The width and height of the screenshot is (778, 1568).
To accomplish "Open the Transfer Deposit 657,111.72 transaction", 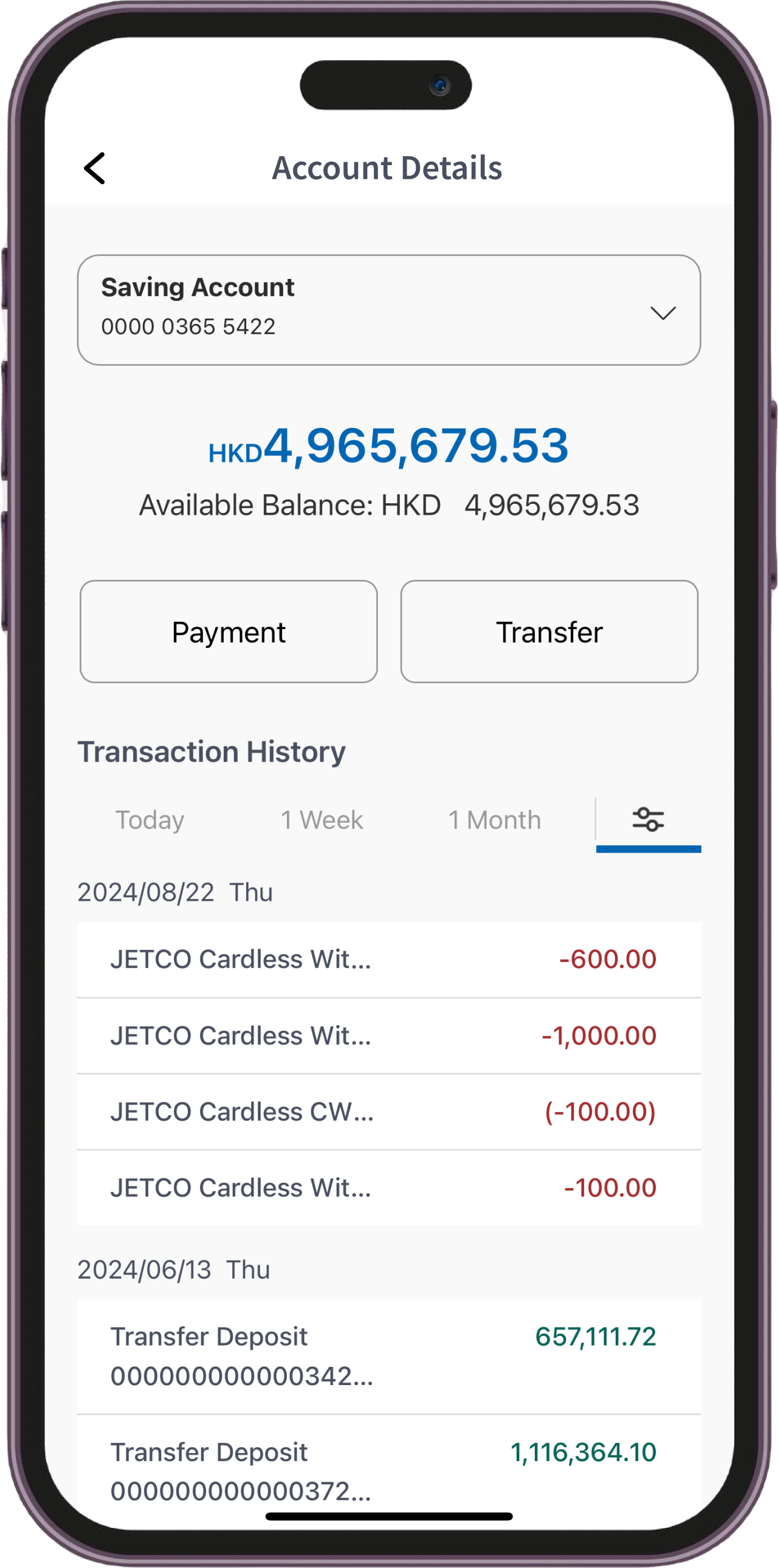I will click(x=388, y=1356).
